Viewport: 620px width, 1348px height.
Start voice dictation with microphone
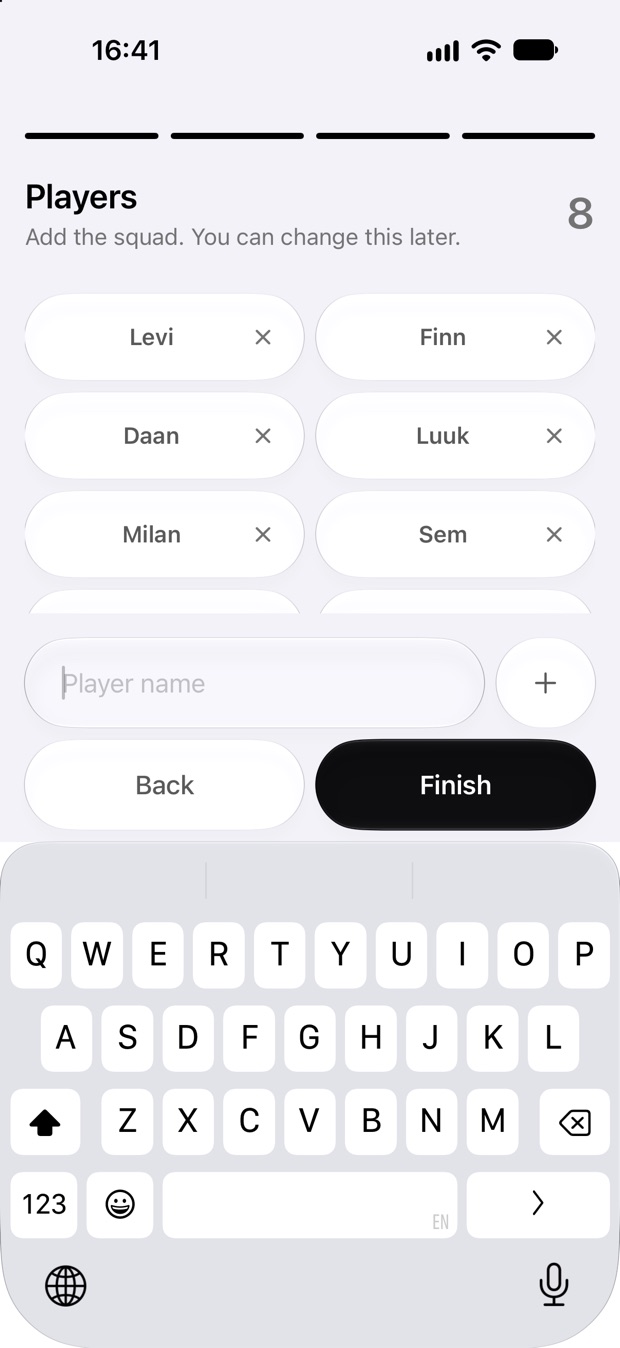(554, 1285)
